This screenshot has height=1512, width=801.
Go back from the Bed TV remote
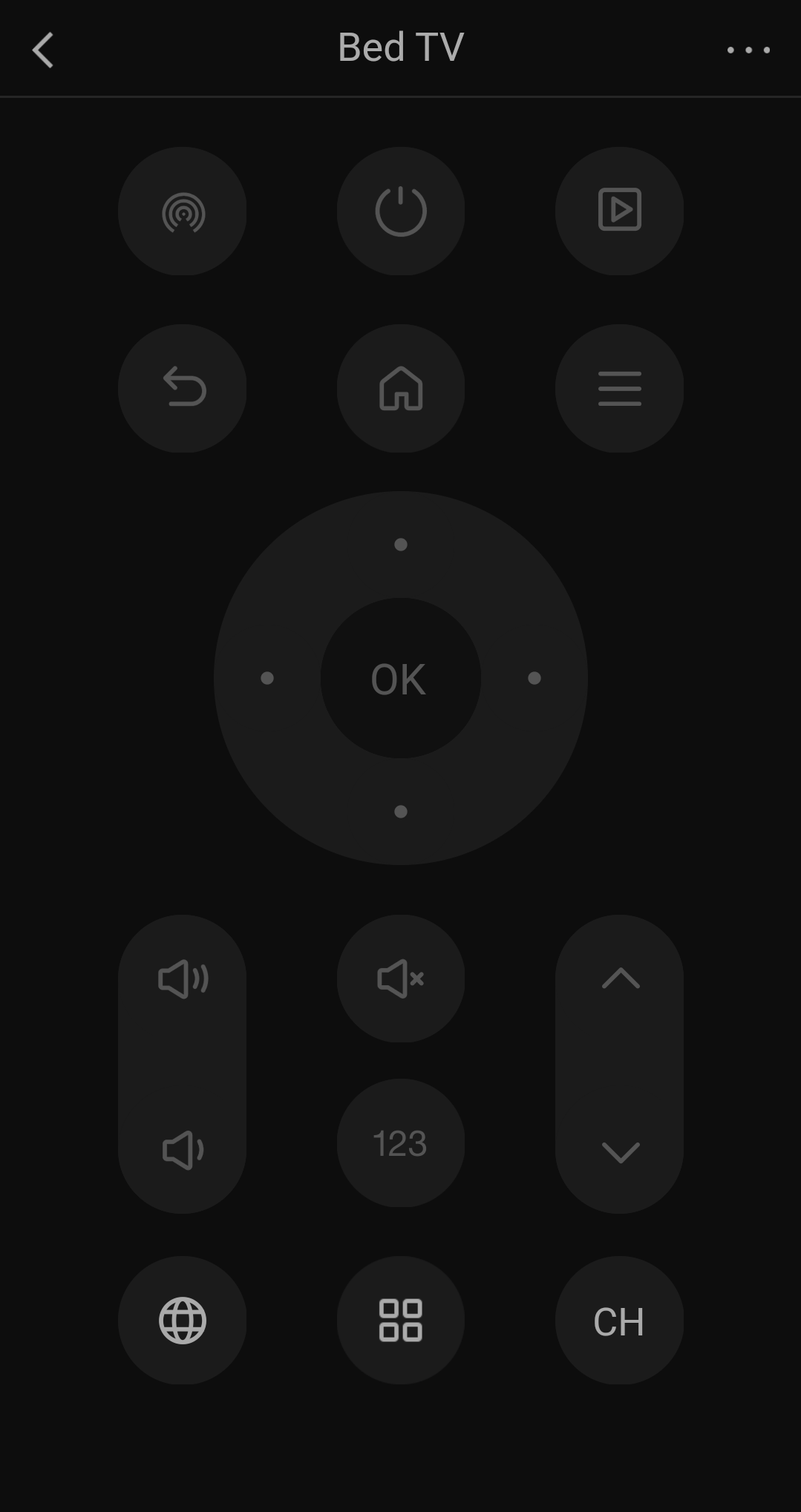[x=43, y=50]
